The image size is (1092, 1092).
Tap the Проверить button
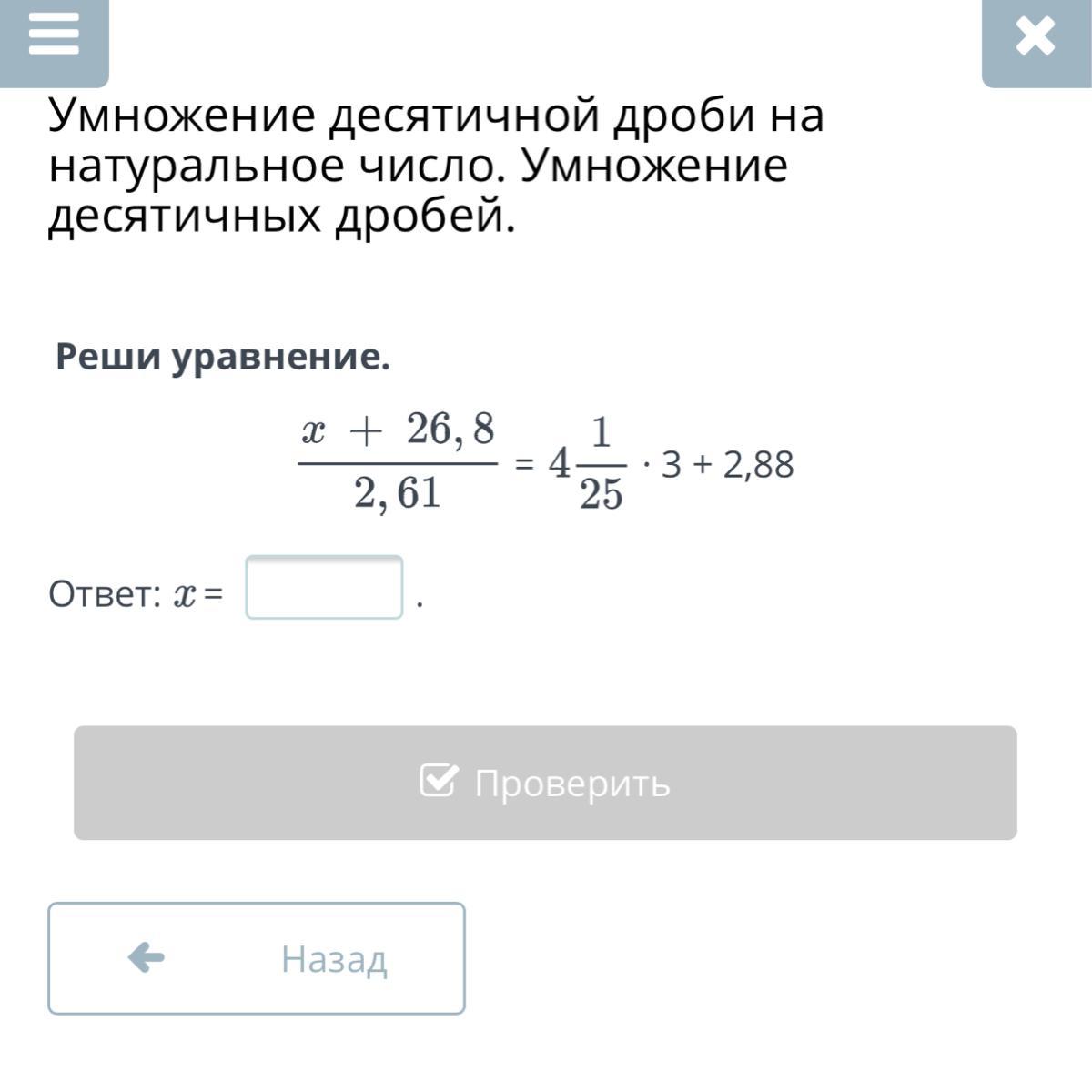tap(545, 783)
